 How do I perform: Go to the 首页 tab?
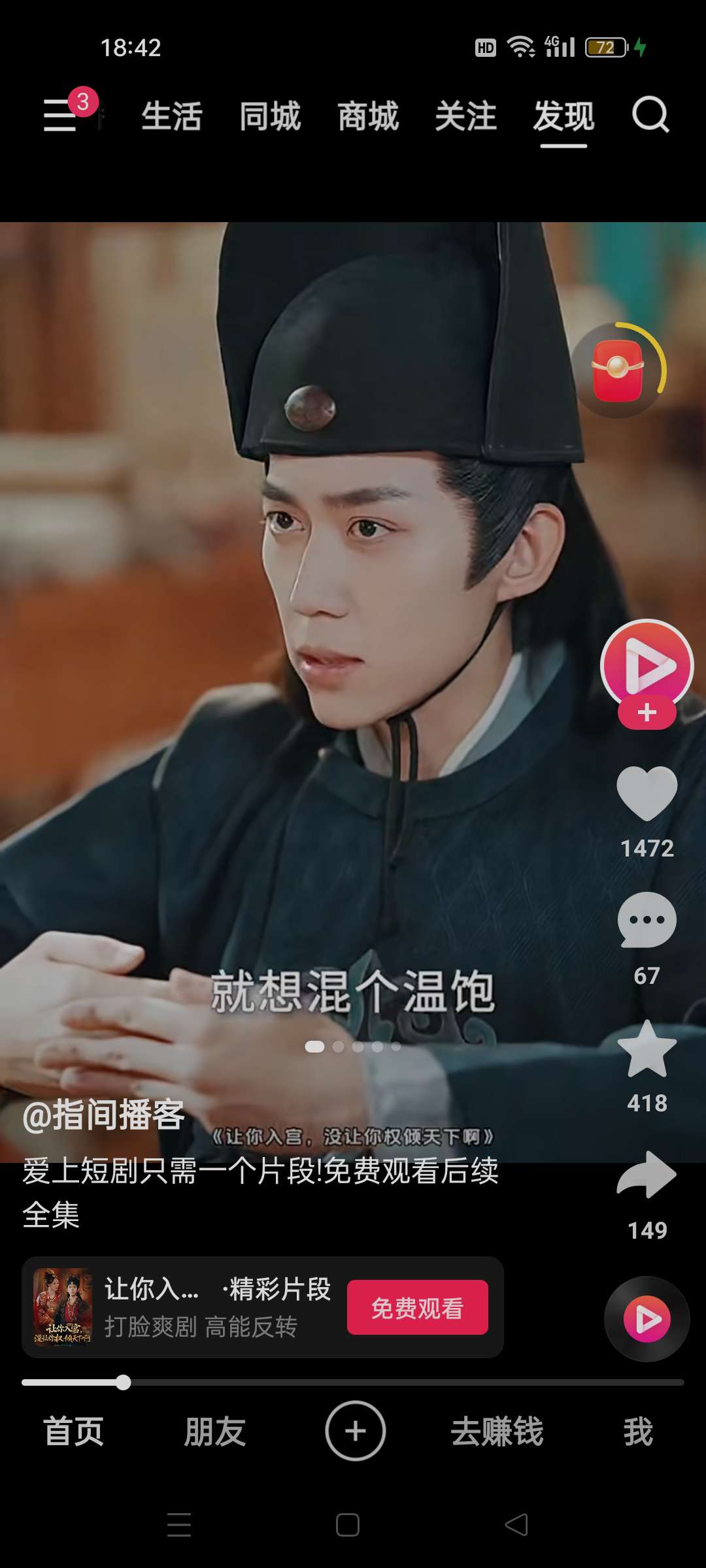73,1431
